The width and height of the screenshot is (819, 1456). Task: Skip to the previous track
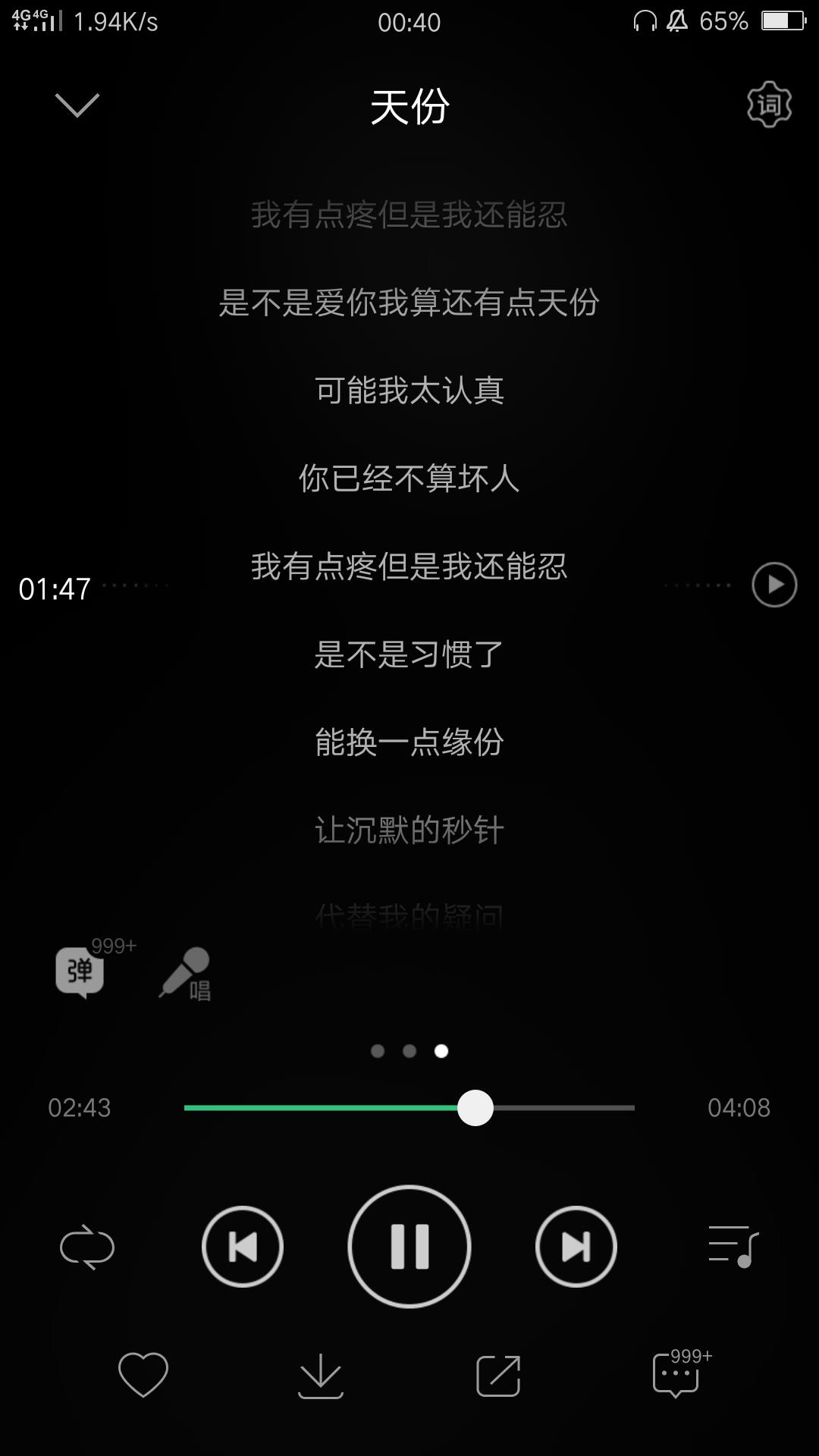[x=243, y=1247]
